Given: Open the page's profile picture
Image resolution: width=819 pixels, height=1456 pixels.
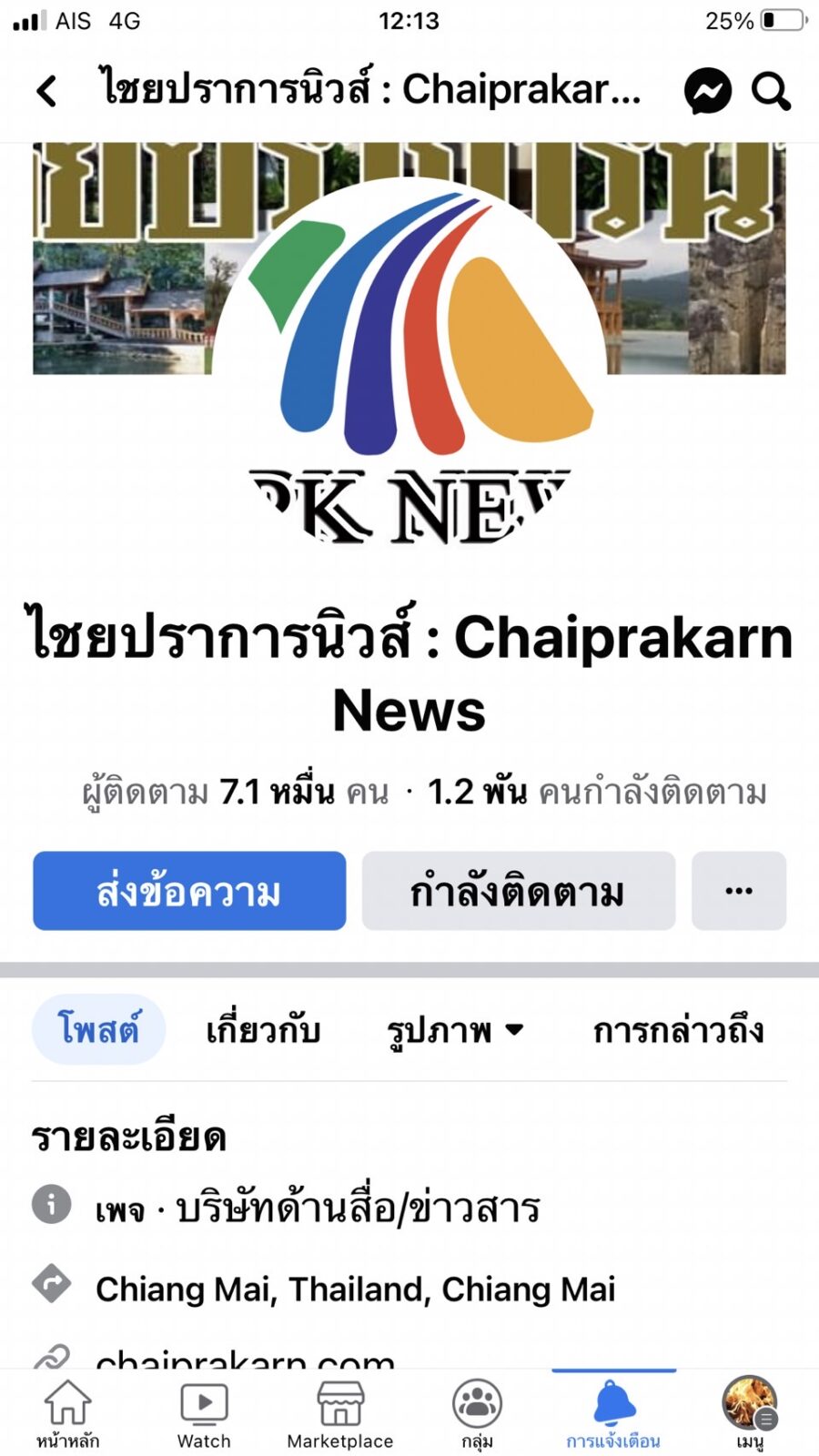Looking at the screenshot, I should pyautogui.click(x=409, y=364).
